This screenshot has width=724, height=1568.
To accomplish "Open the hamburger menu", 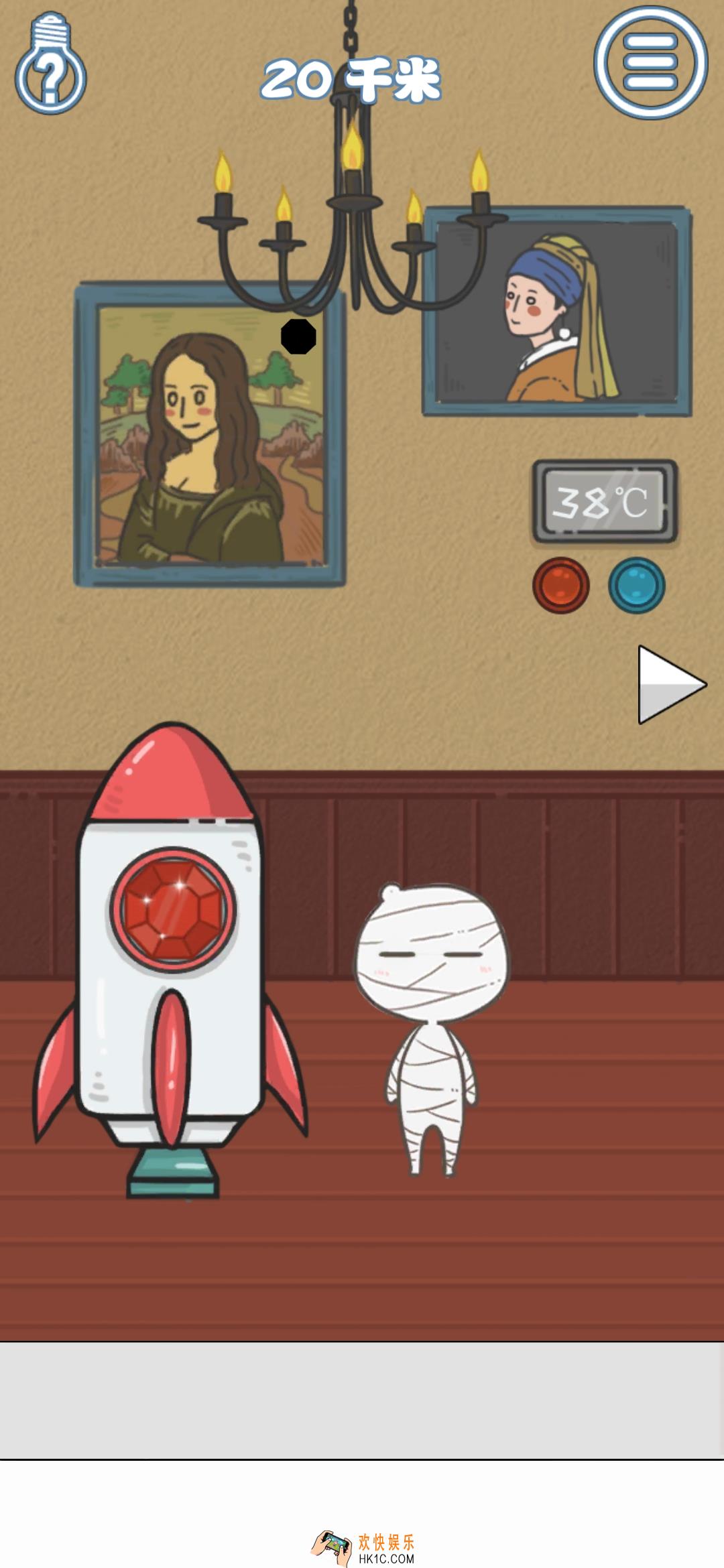I will [x=650, y=62].
